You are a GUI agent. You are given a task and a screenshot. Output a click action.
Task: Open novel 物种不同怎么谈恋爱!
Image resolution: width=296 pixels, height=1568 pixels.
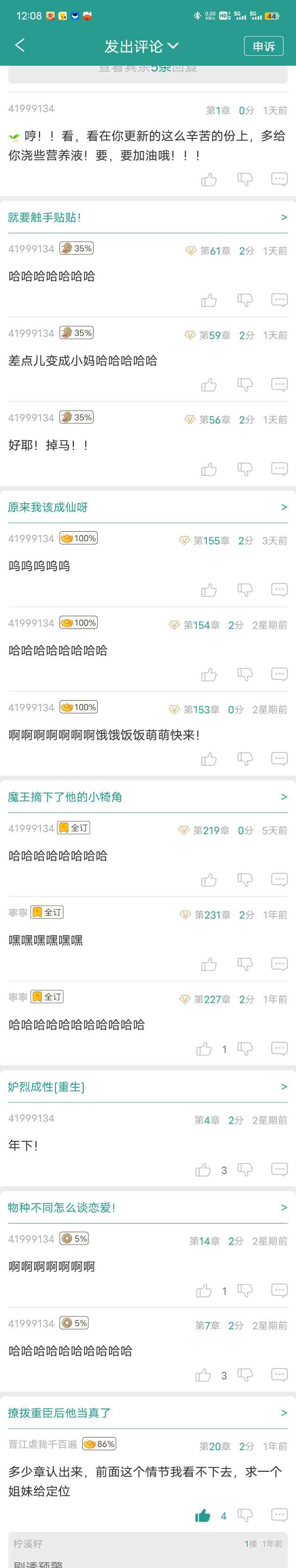[x=146, y=1207]
